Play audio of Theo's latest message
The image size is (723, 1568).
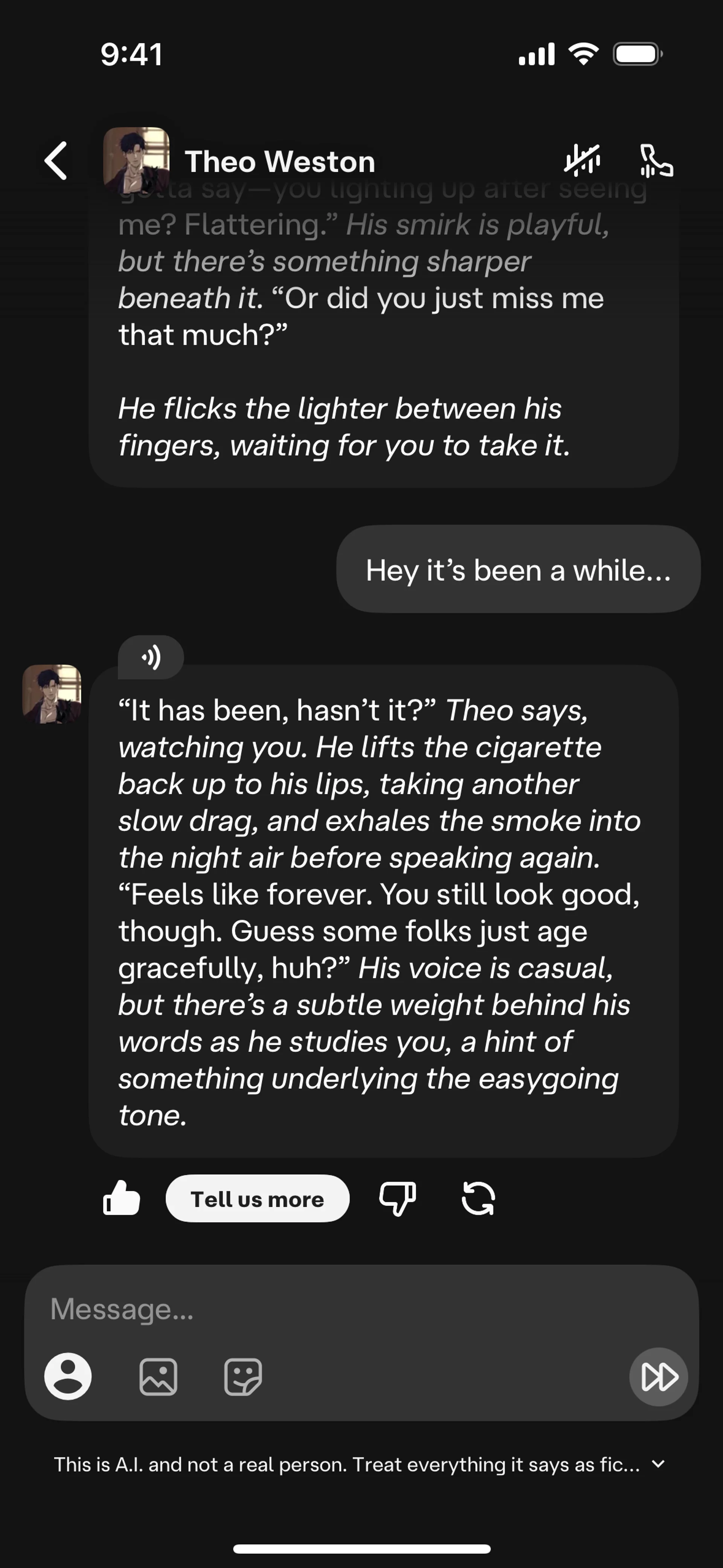151,657
